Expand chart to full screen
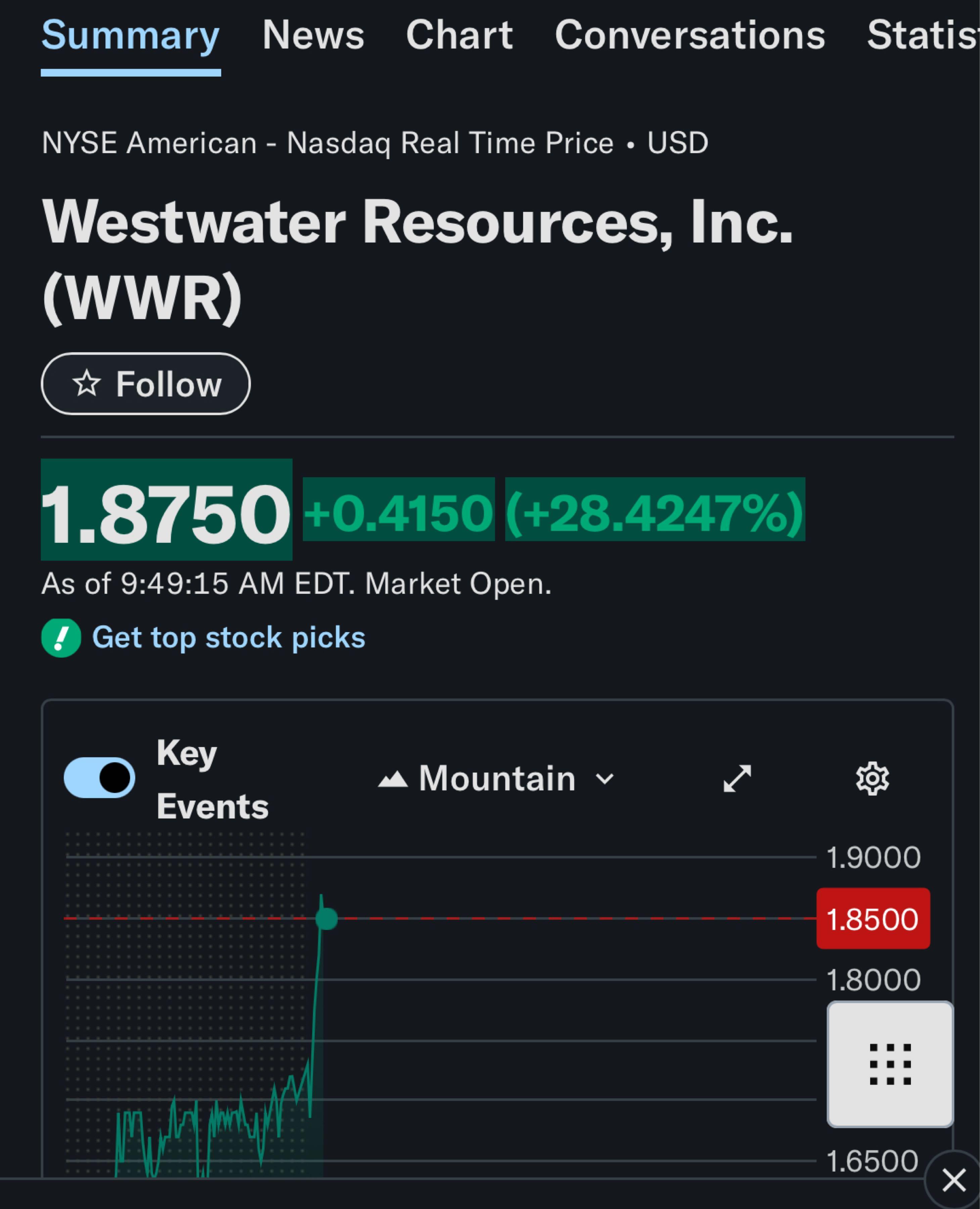Image resolution: width=980 pixels, height=1209 pixels. pos(737,779)
